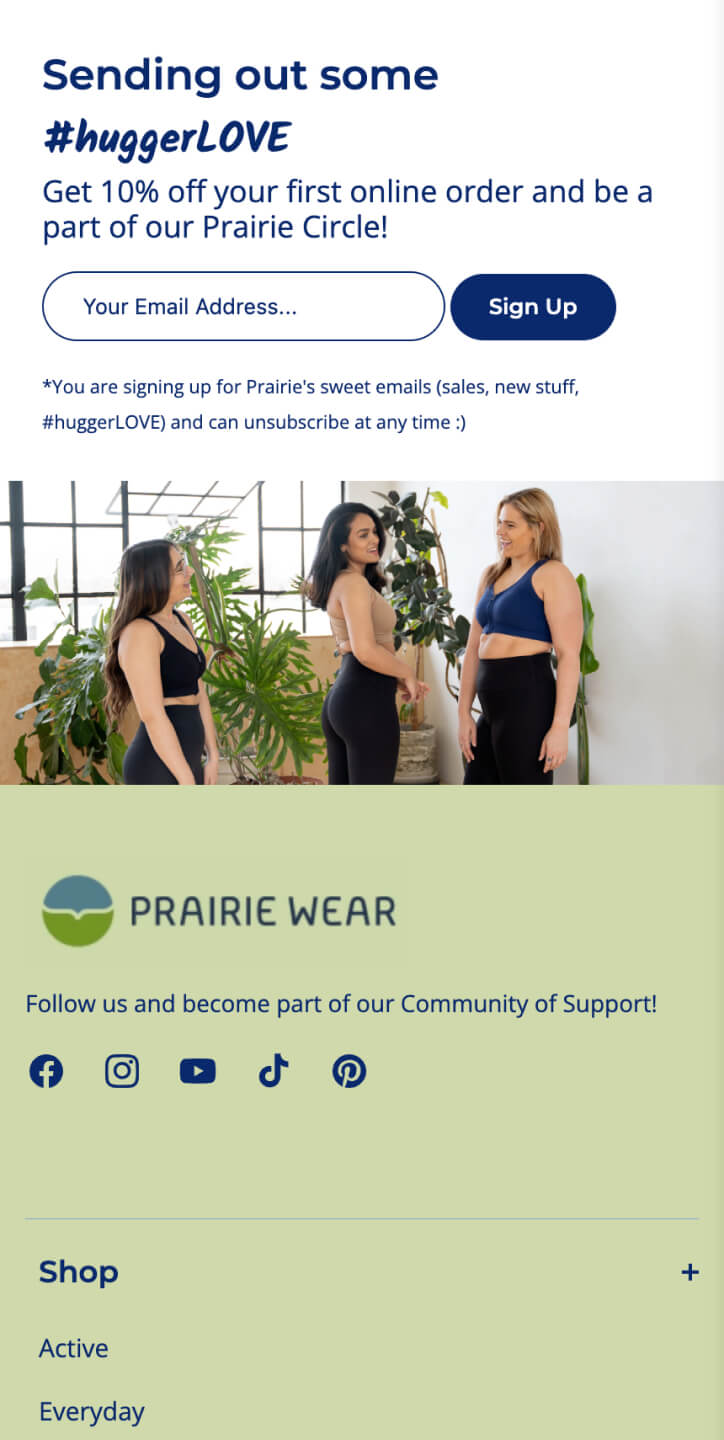Go to the TikTok icon

[x=273, y=1071]
